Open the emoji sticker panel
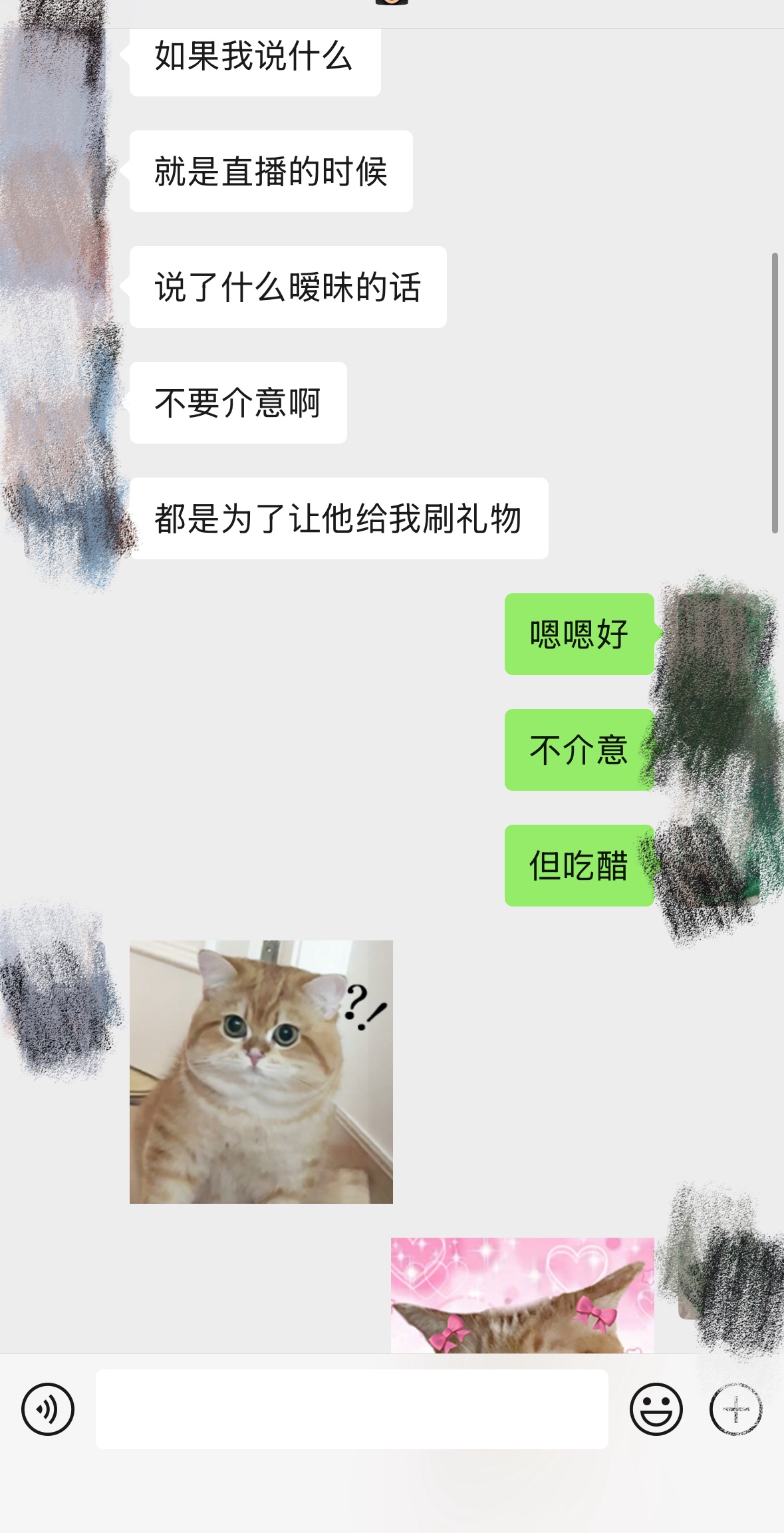This screenshot has width=784, height=1533. (656, 1409)
